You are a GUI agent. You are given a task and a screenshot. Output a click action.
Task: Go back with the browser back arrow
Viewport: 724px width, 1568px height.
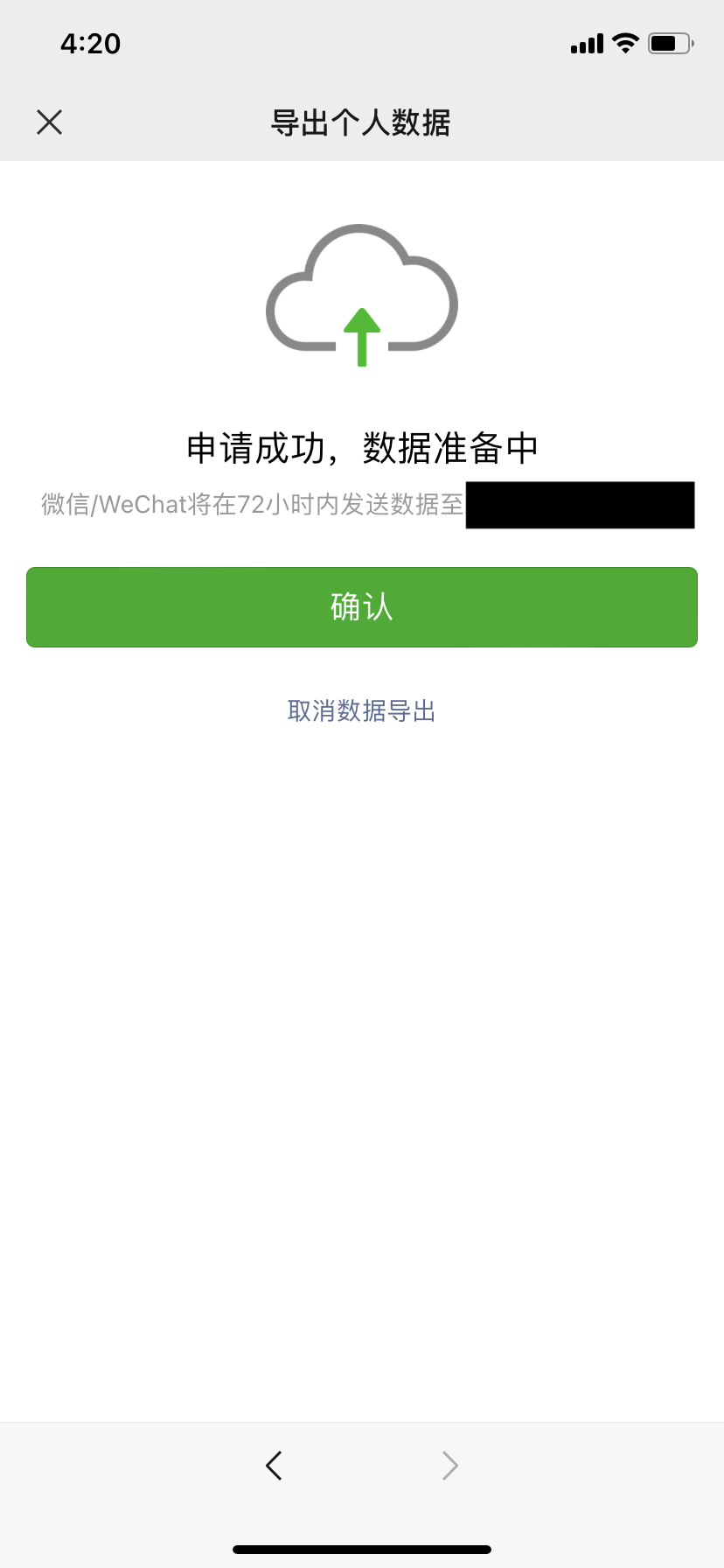(x=274, y=1465)
